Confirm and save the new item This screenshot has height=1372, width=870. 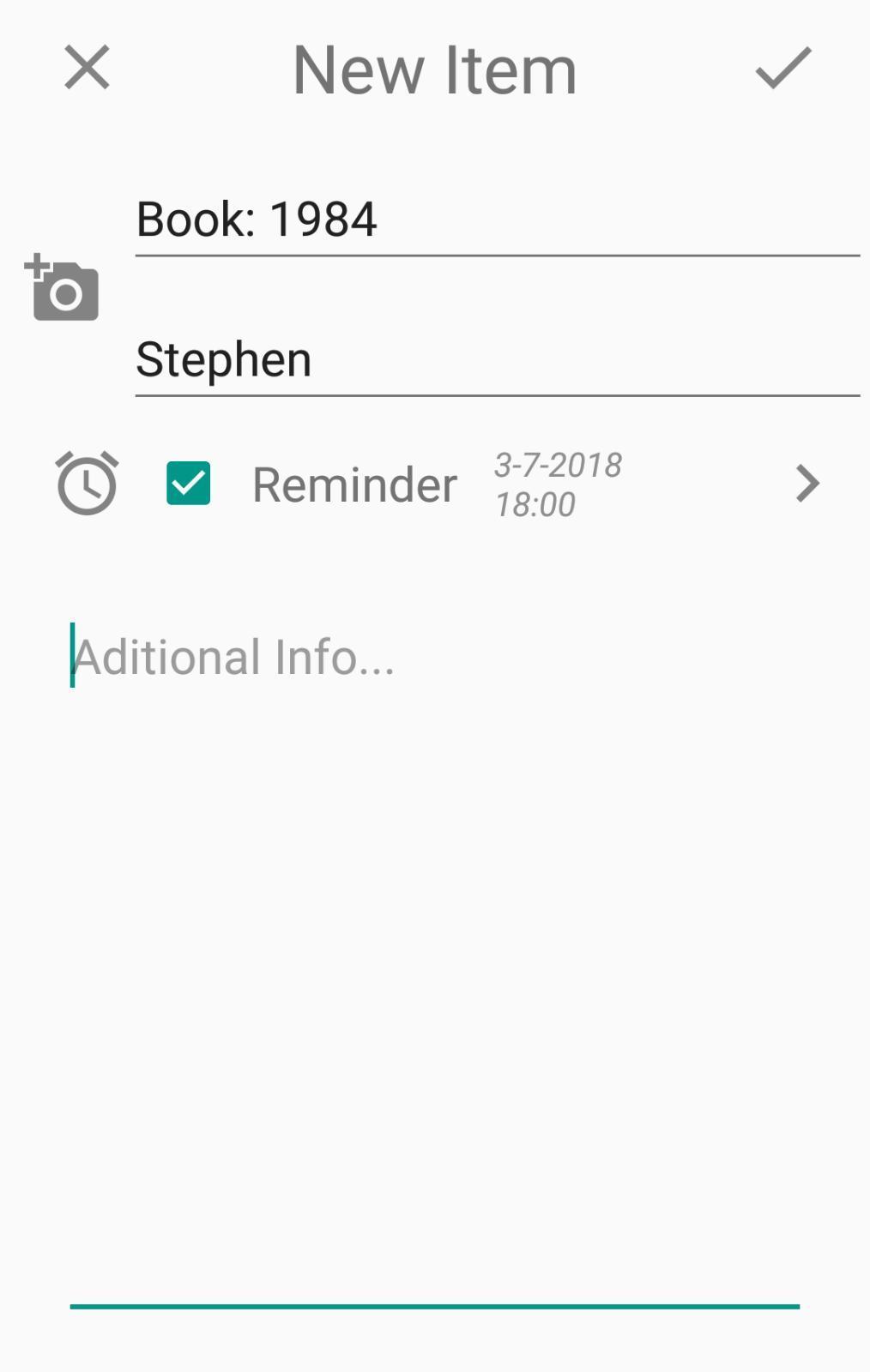point(782,68)
